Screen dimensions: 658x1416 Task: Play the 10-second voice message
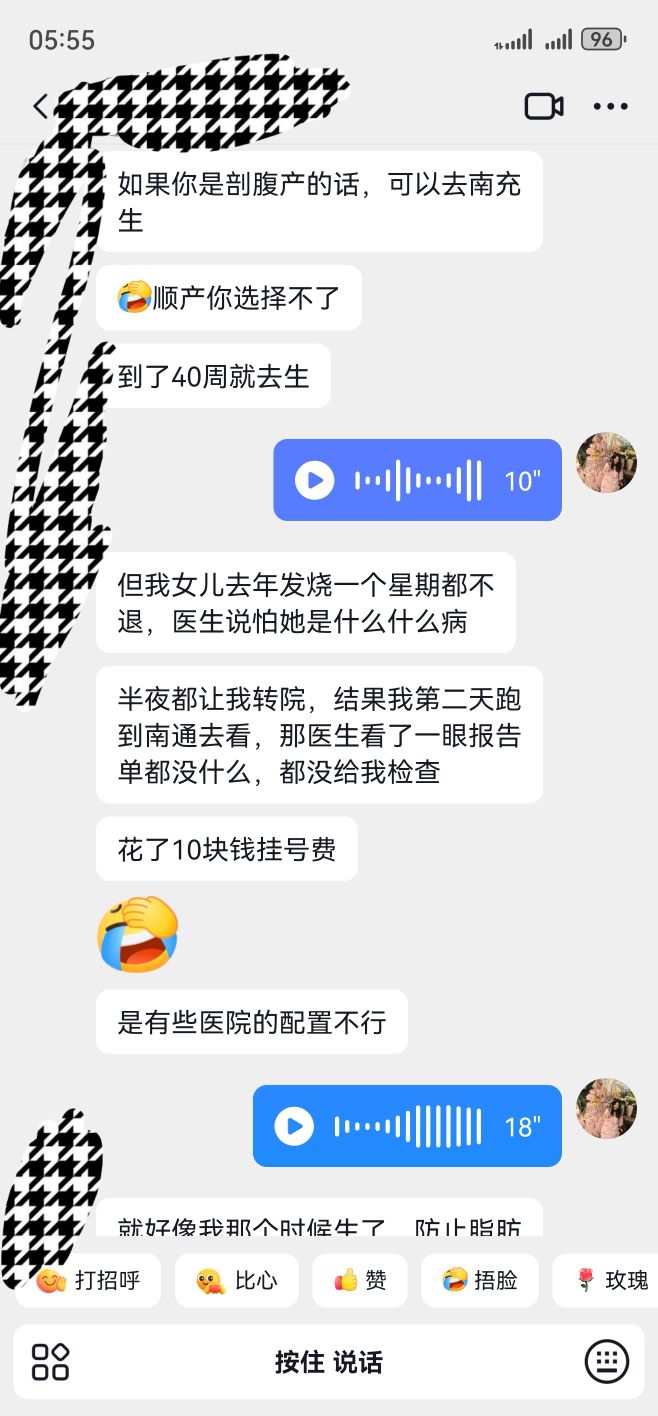(315, 480)
